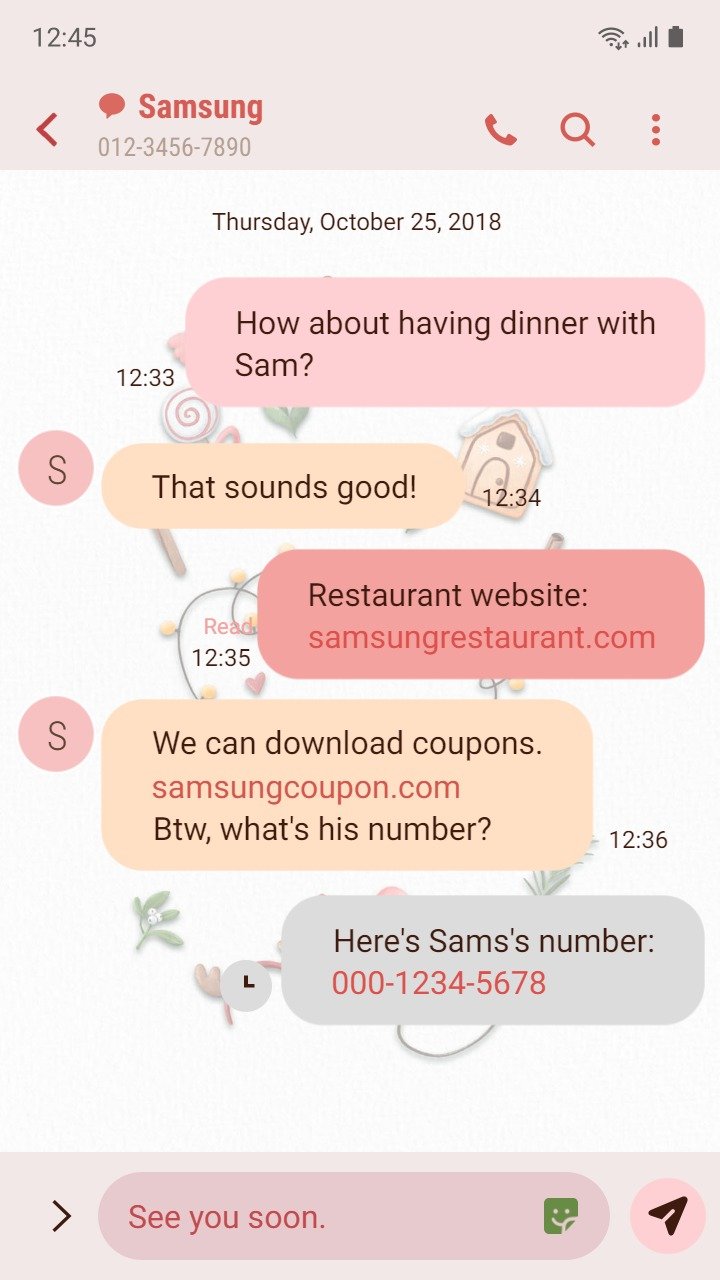Open the three-dot overflow menu
The width and height of the screenshot is (720, 1280).
pyautogui.click(x=656, y=130)
